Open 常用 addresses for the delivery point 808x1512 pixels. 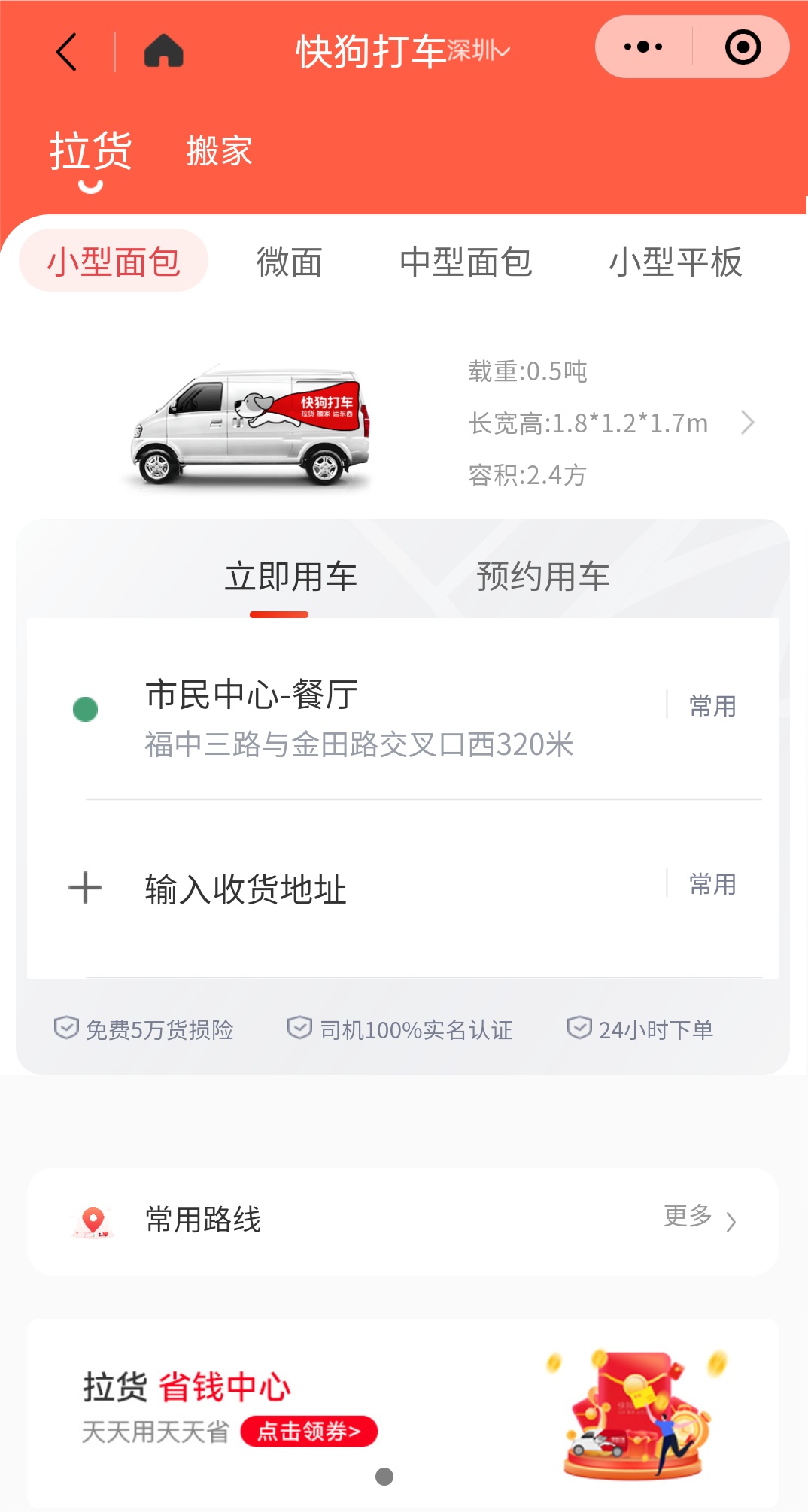coord(712,885)
